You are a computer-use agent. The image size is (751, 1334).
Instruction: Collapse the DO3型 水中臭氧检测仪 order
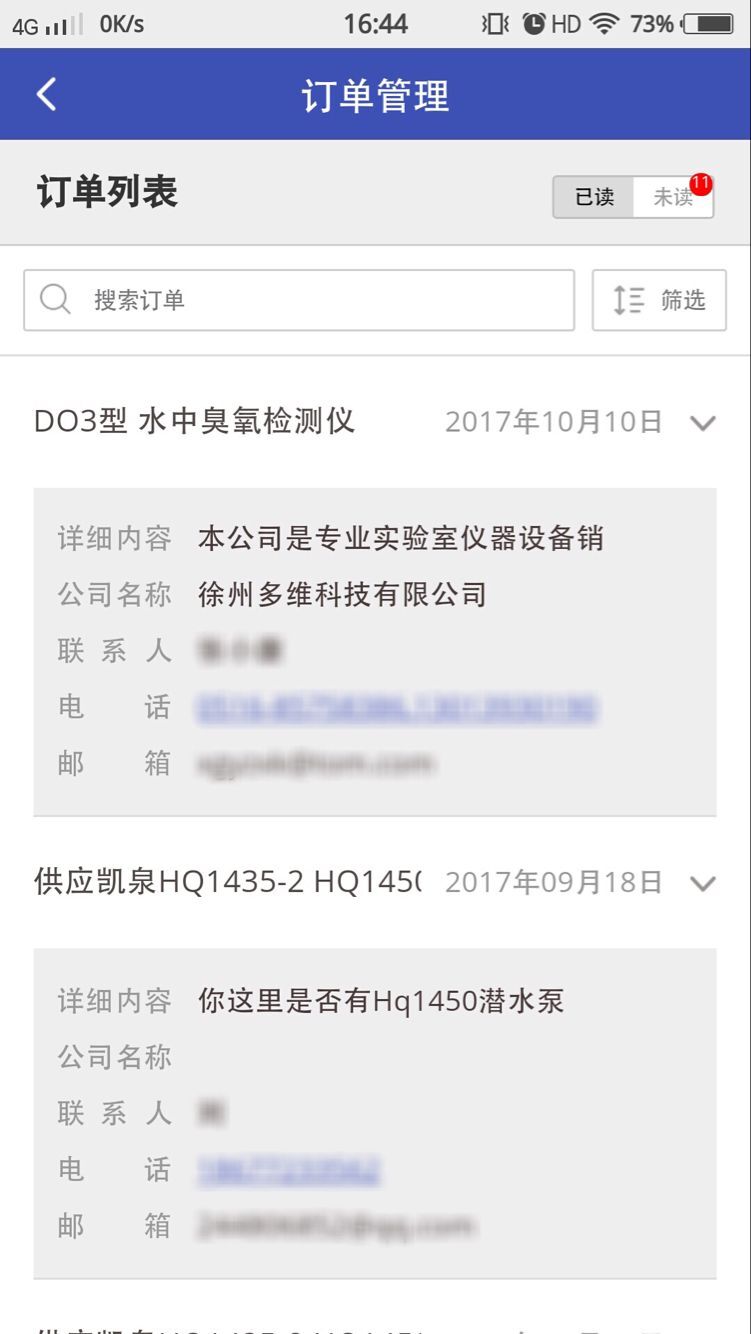[703, 423]
